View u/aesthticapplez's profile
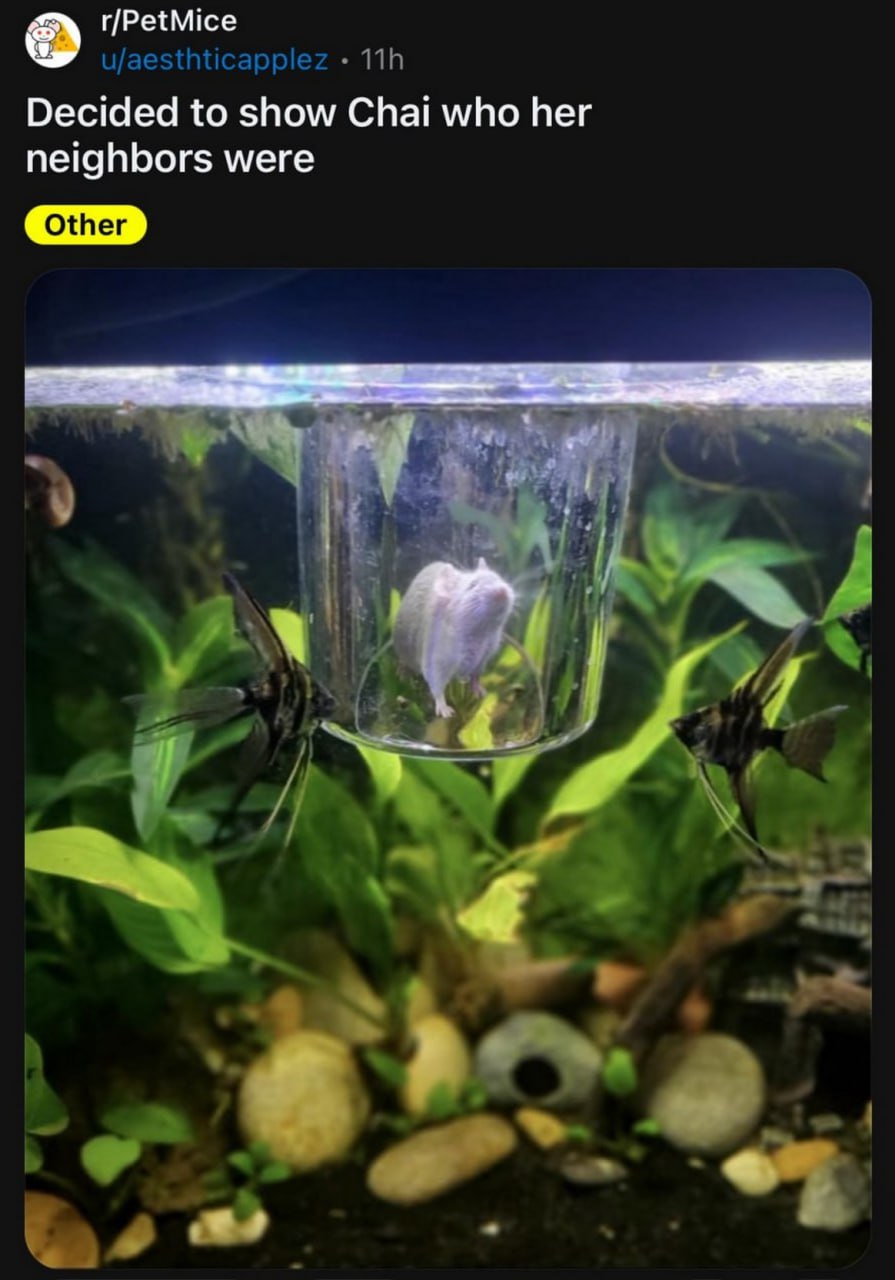Screen dimensions: 895x1280 tap(215, 60)
